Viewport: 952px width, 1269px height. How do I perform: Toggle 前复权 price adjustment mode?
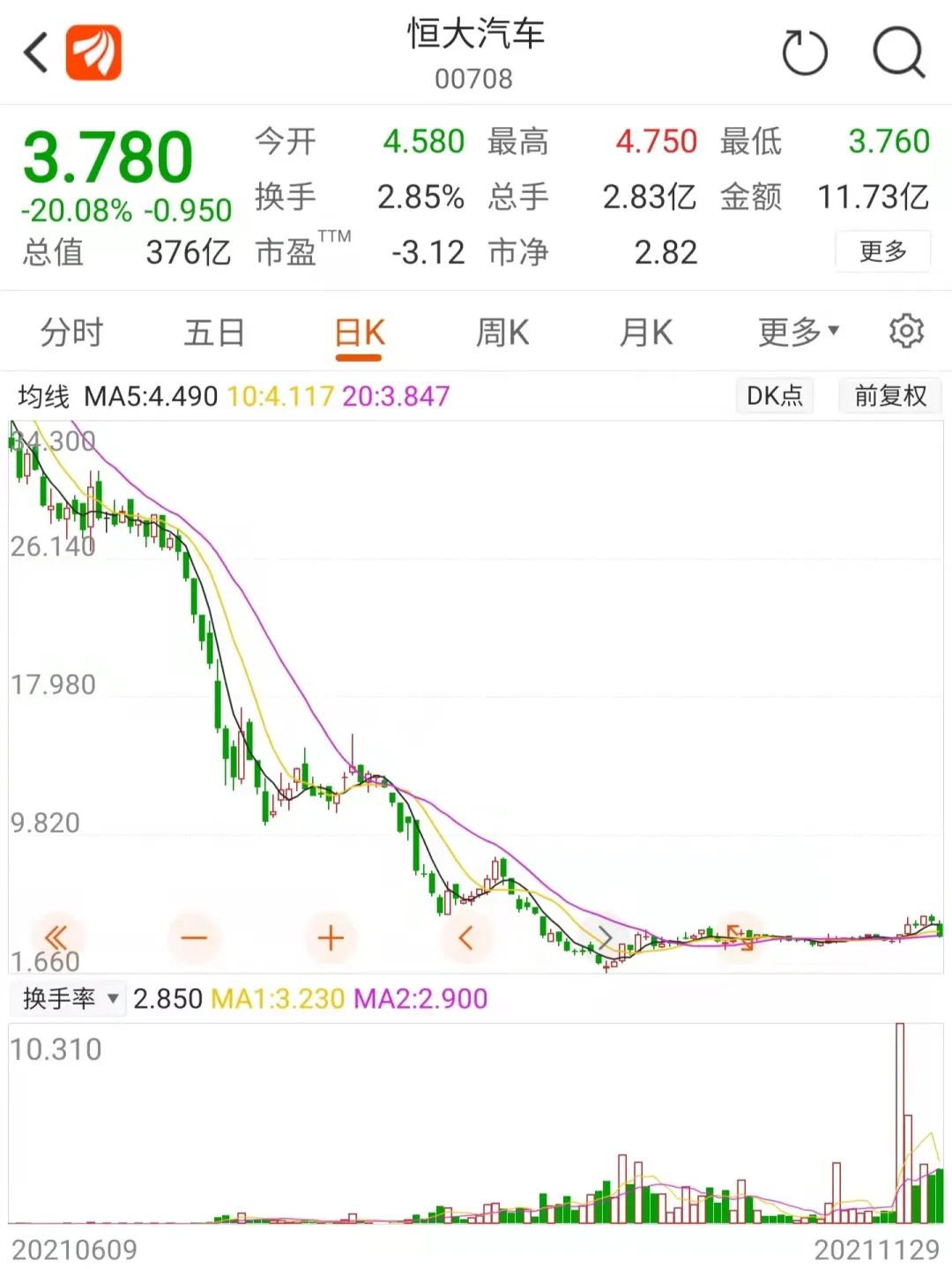tap(889, 396)
